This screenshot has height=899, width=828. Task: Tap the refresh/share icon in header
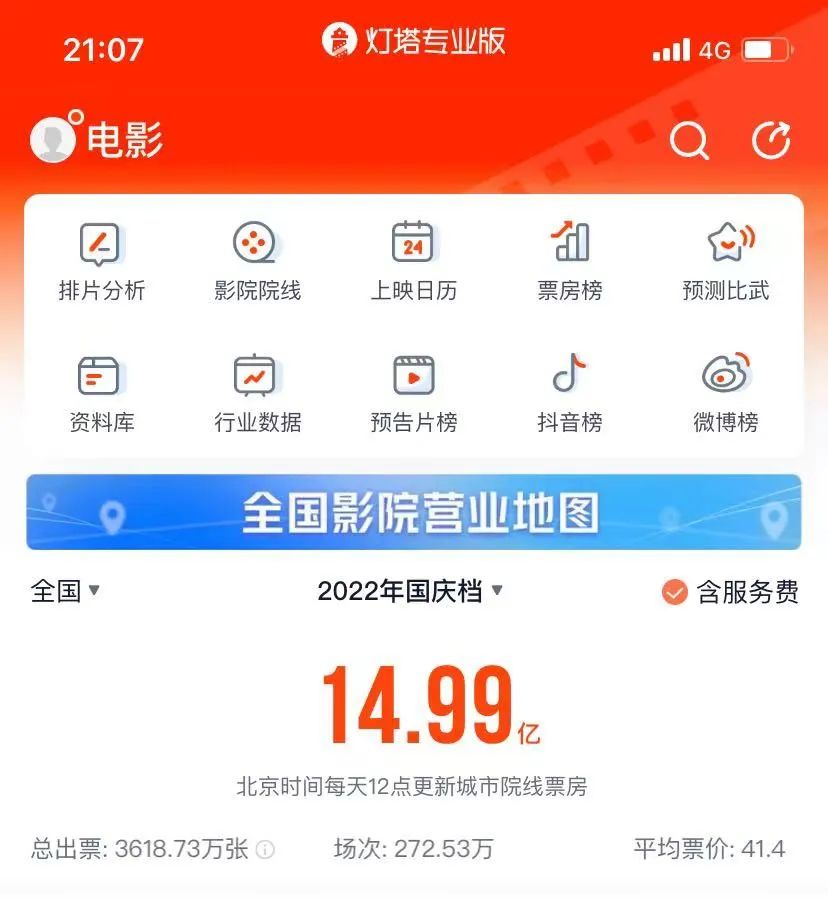771,140
